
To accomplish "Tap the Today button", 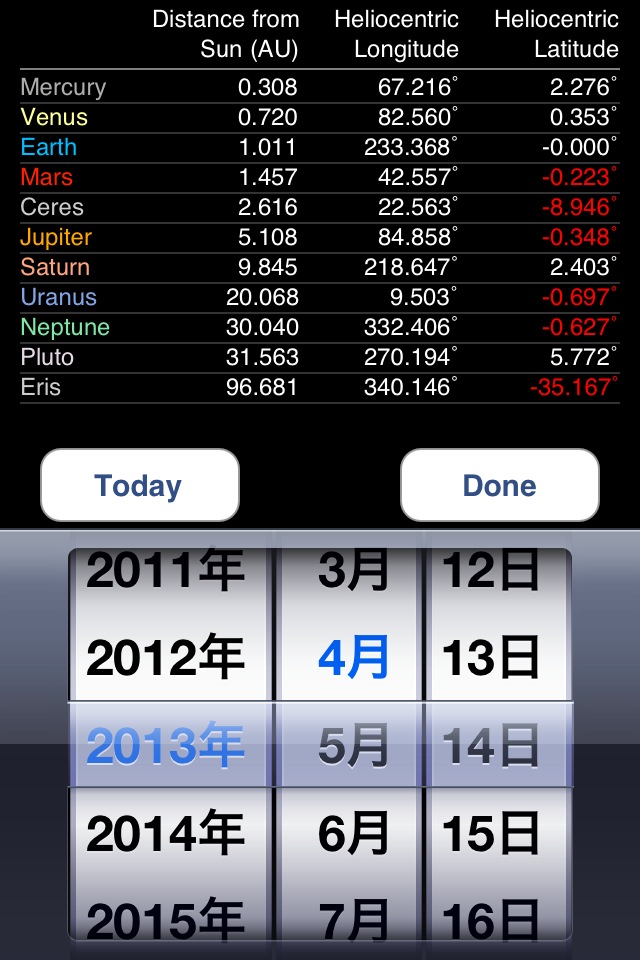I will (139, 486).
